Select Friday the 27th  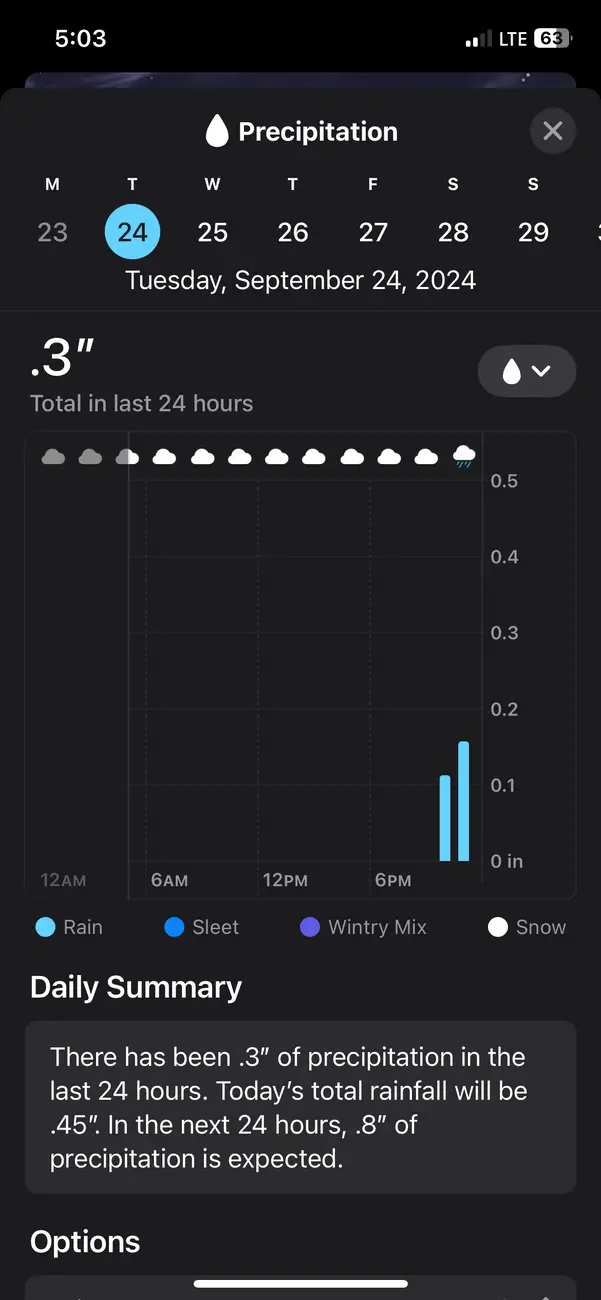pos(373,232)
